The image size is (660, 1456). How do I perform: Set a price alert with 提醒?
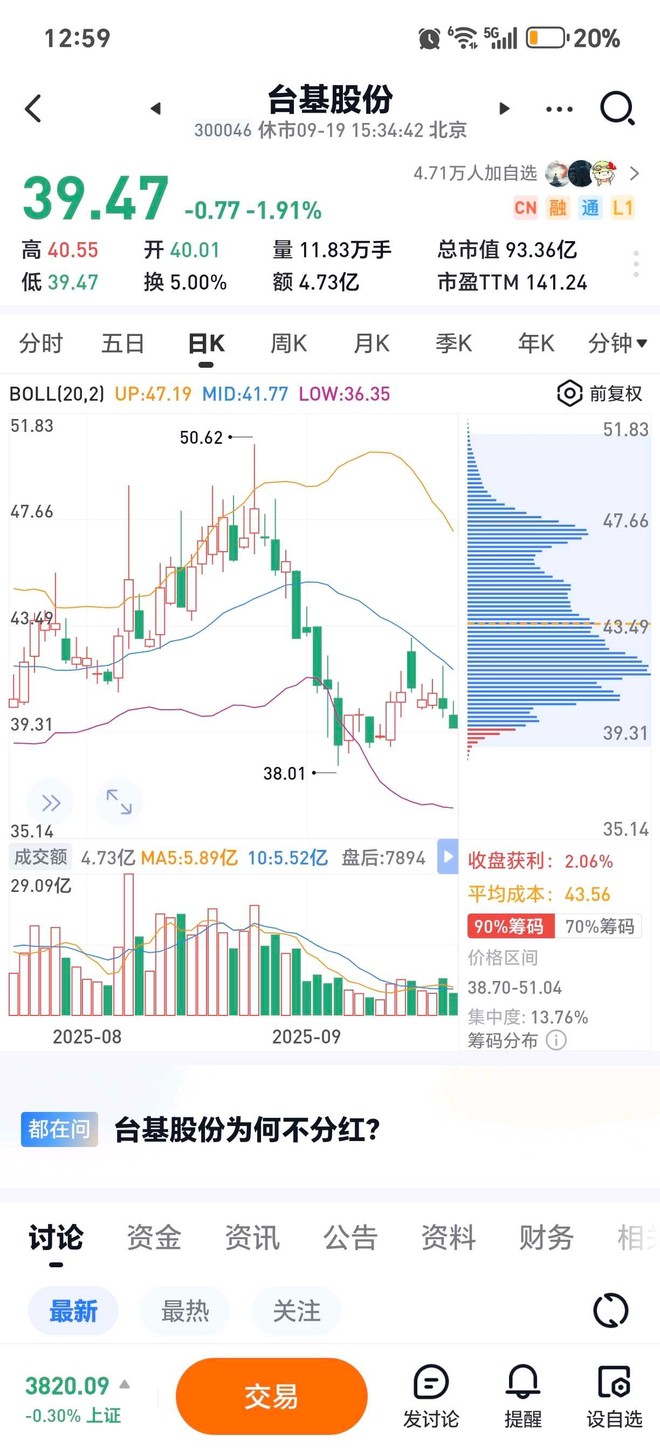click(x=522, y=1396)
